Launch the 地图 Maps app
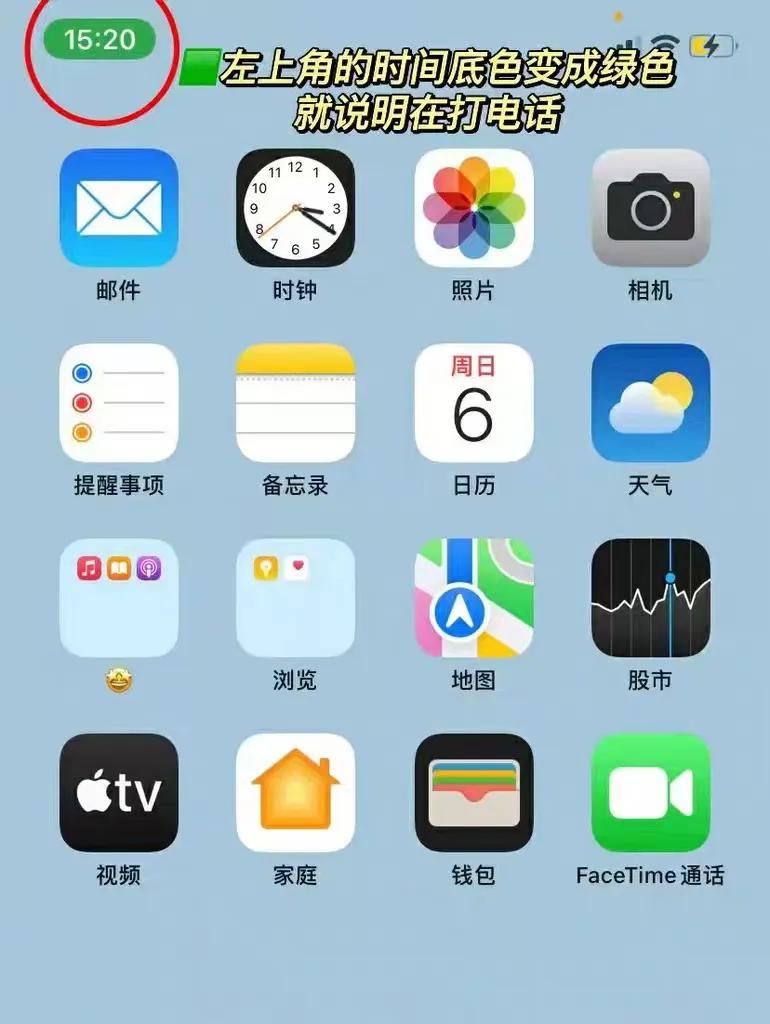This screenshot has width=770, height=1024. pyautogui.click(x=473, y=598)
